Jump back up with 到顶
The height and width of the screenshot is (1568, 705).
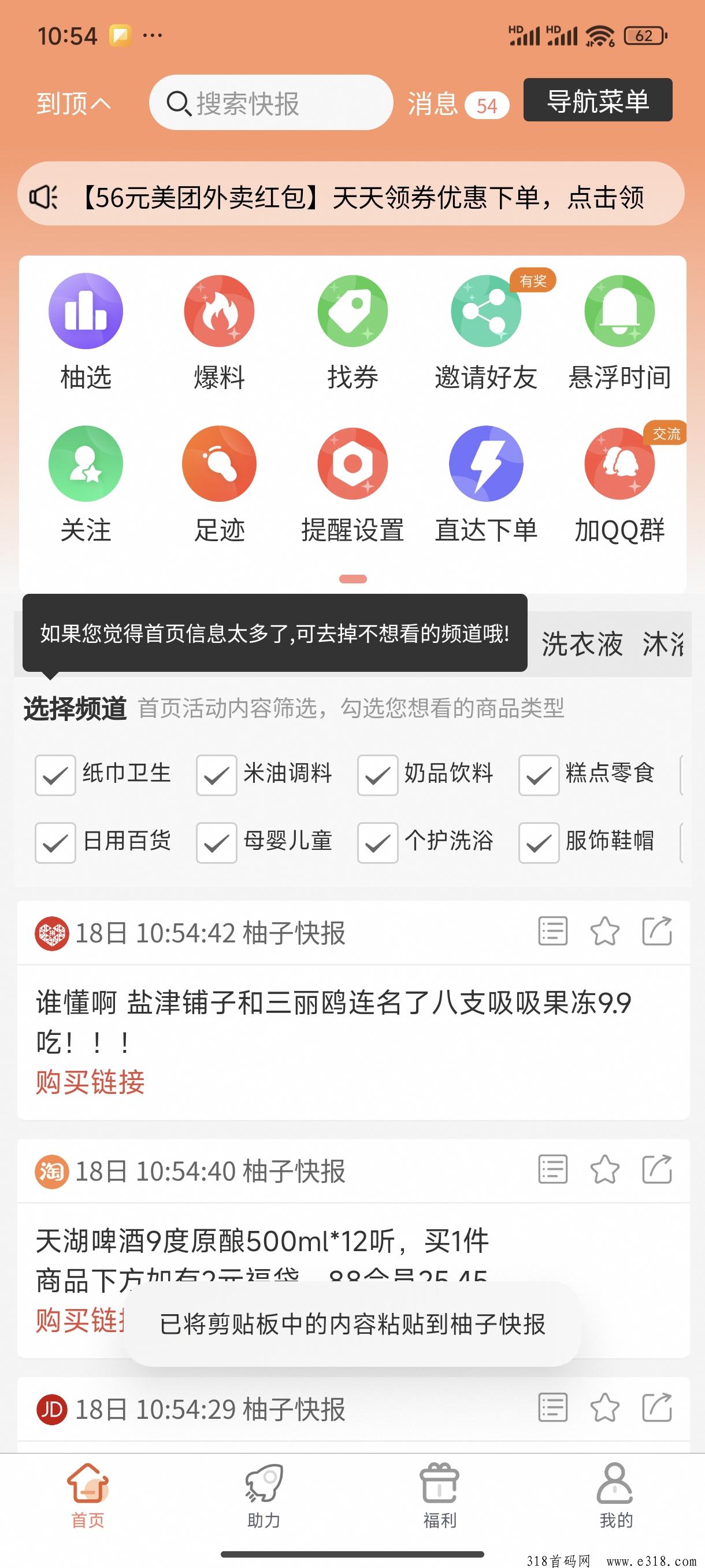[73, 103]
